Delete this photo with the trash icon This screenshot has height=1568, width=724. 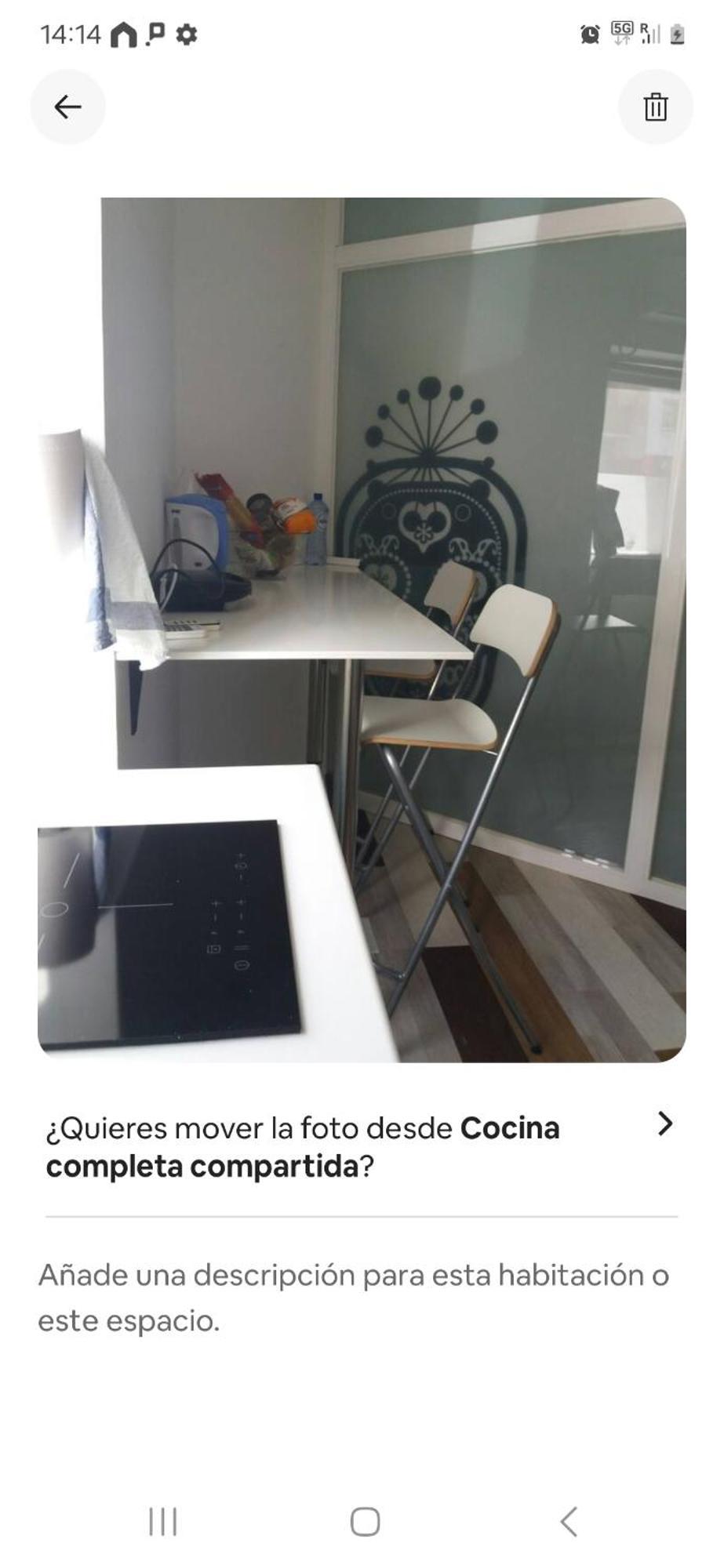pos(655,107)
